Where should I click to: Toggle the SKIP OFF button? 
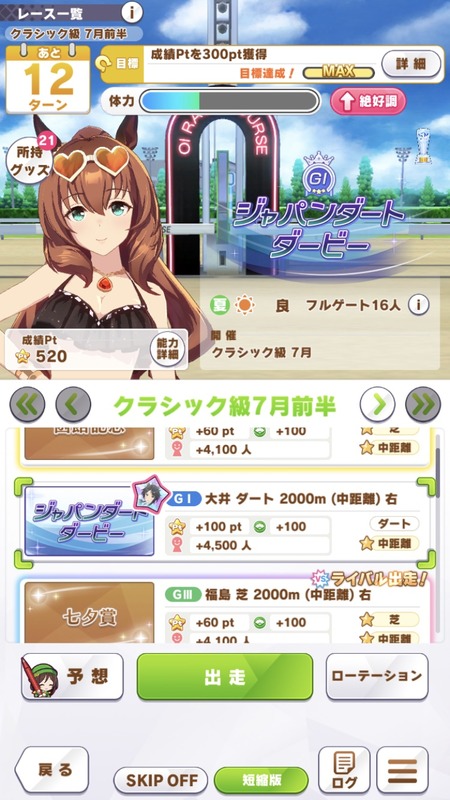[160, 780]
